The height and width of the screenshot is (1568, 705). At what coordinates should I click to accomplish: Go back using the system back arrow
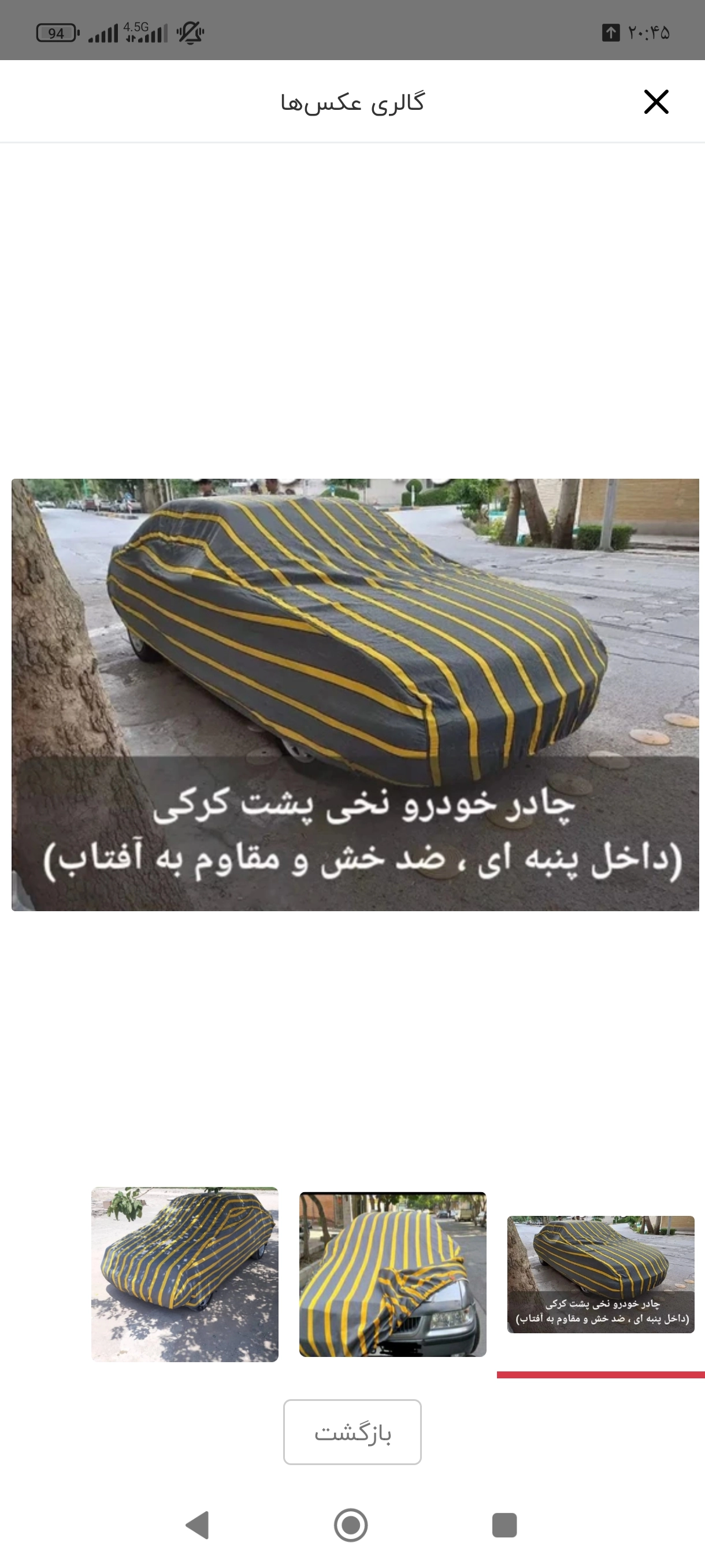tap(198, 1525)
